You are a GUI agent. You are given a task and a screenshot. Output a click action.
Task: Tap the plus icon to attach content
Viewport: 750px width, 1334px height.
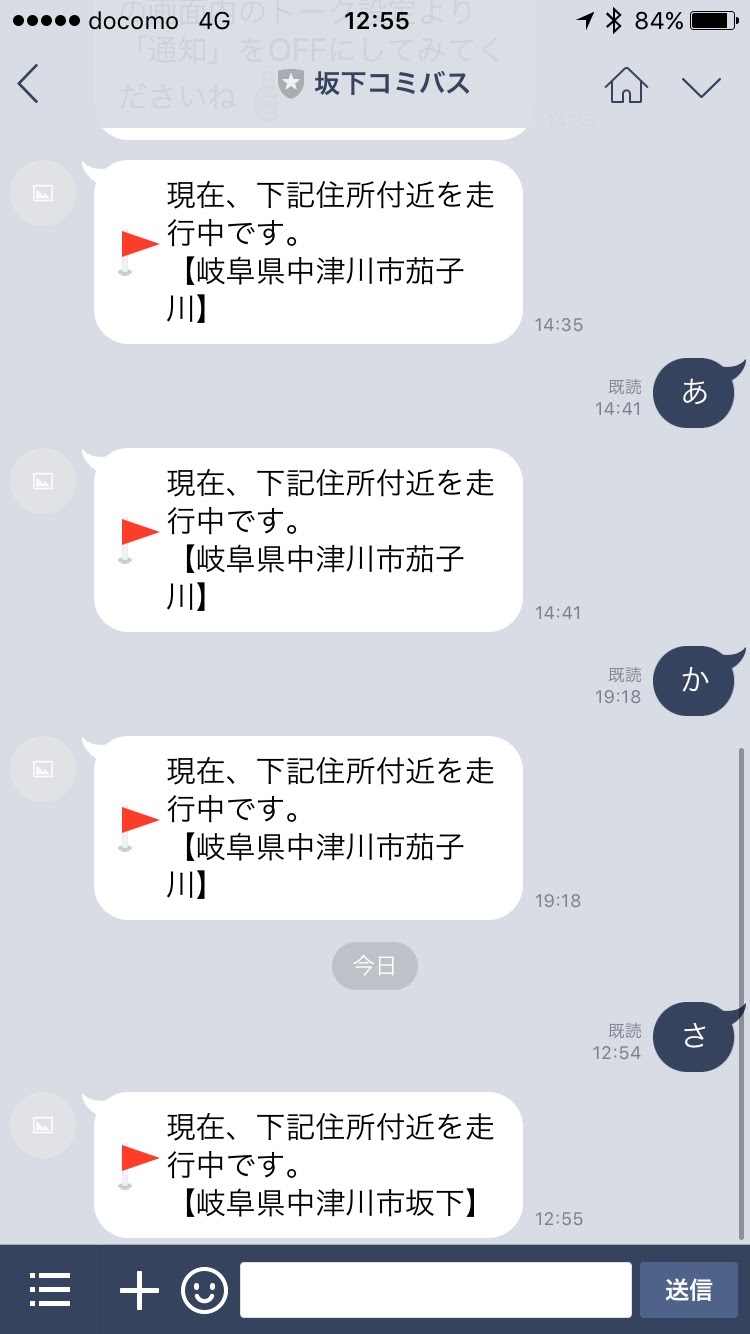point(139,1290)
